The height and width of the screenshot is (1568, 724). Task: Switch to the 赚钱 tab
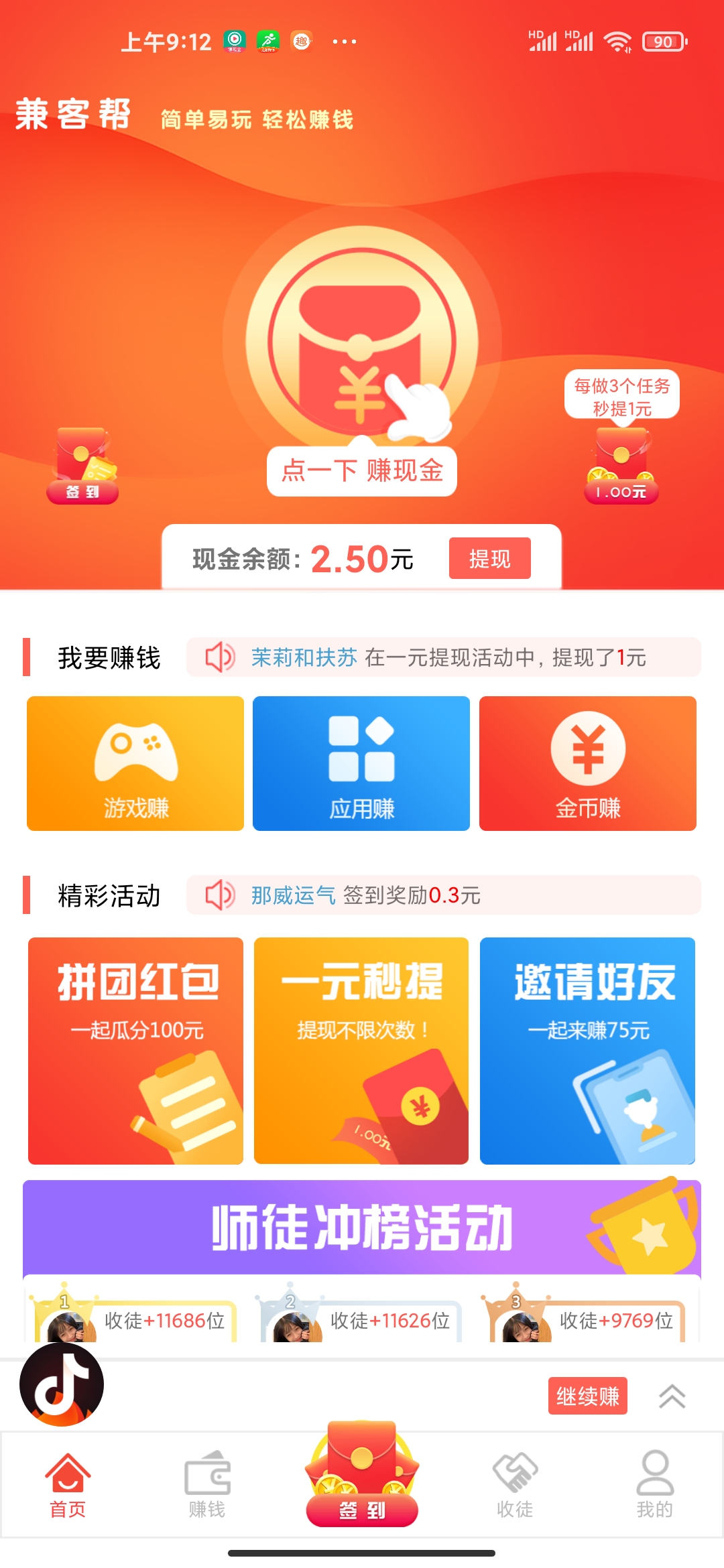207,1485
